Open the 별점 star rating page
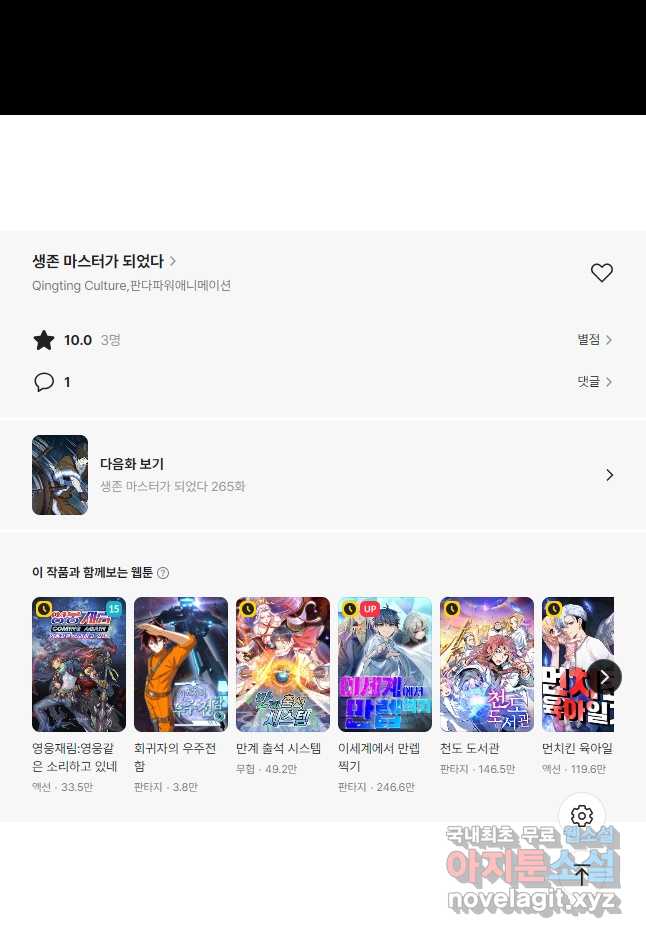Viewport: 646px width, 938px height. (x=594, y=340)
